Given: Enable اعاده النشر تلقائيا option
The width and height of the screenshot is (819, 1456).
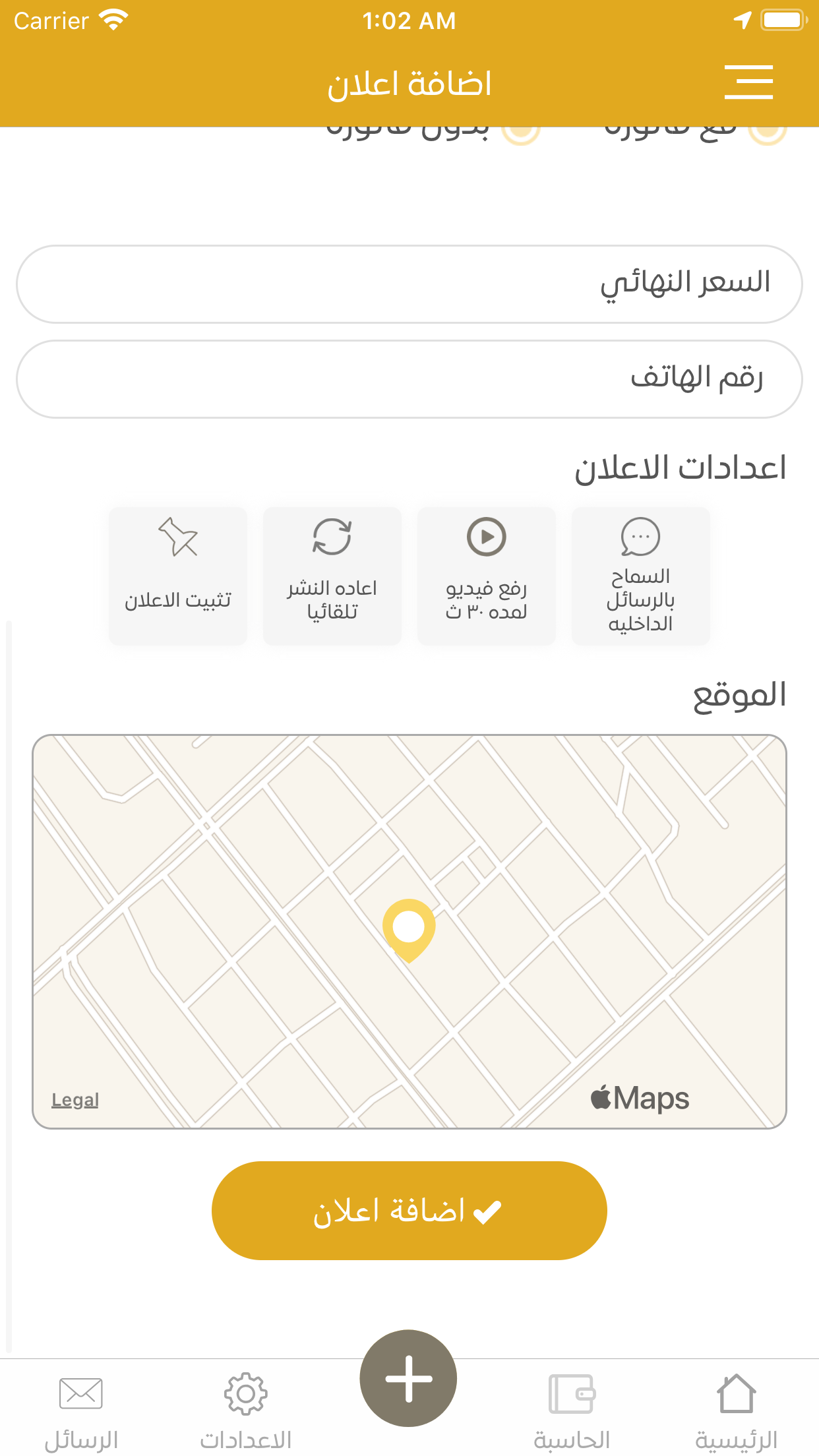Looking at the screenshot, I should pos(332,576).
